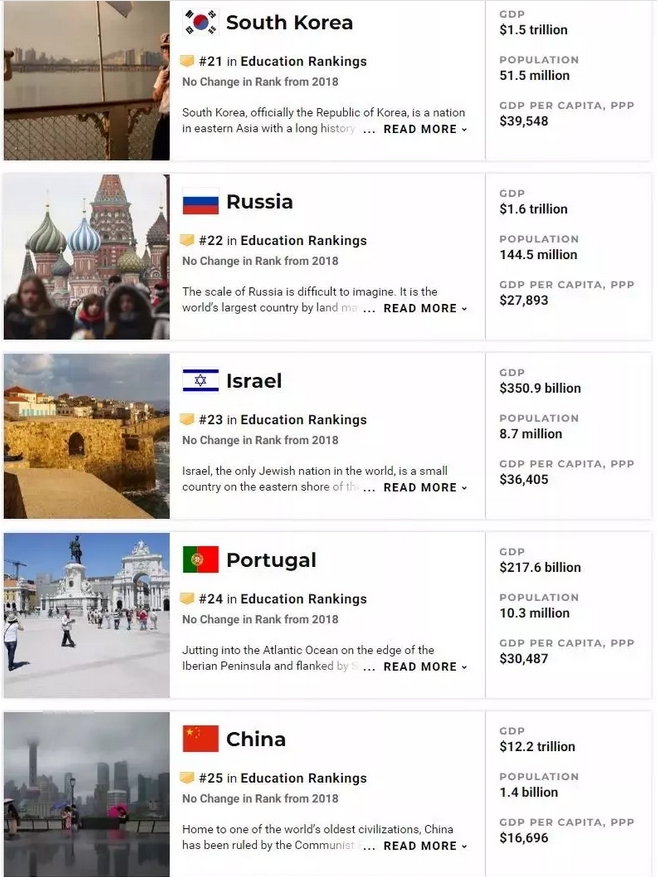Expand China's READ MORE description
The height and width of the screenshot is (877, 657).
coord(424,845)
